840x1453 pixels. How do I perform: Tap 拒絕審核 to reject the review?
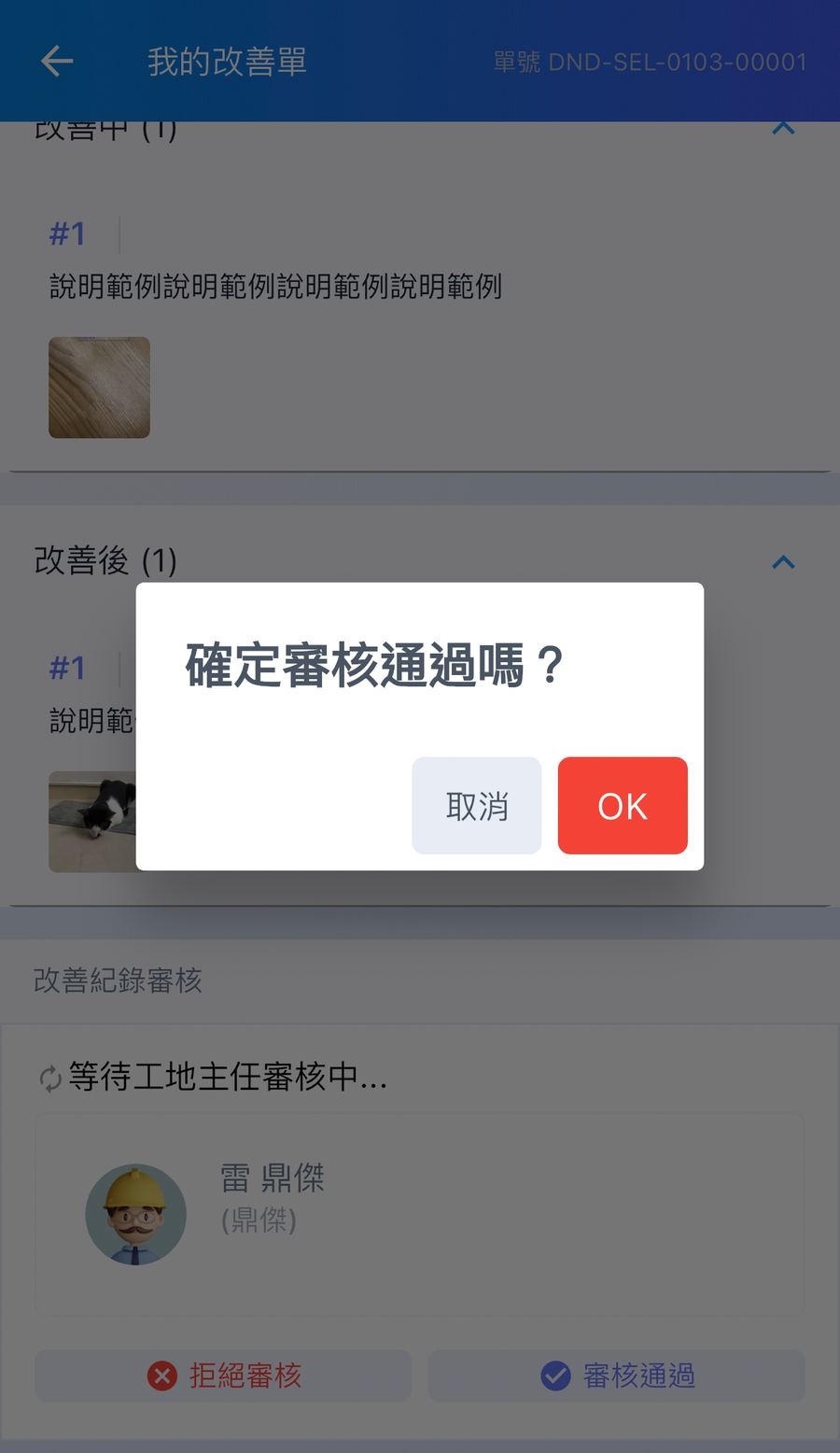coord(224,1375)
